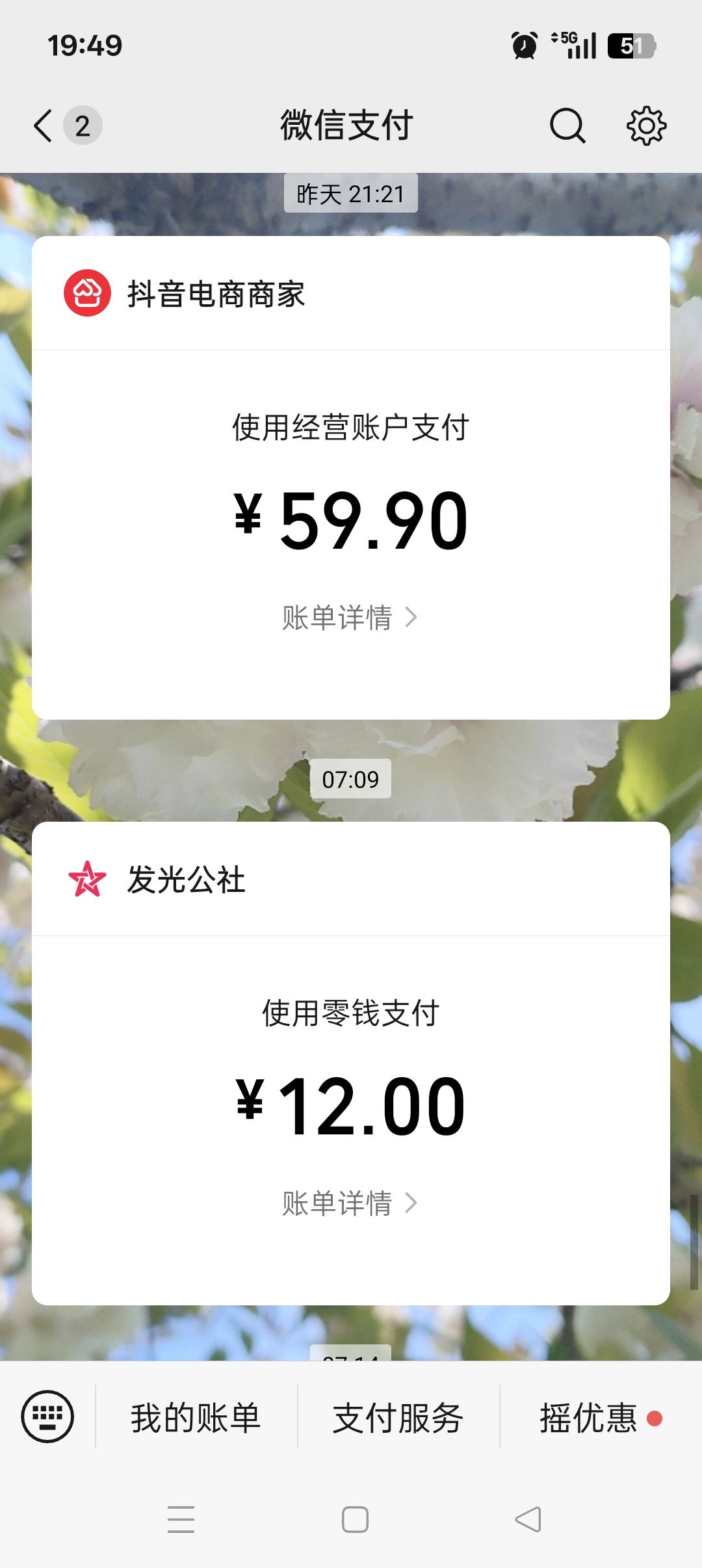Tap the system home button

[355, 1520]
